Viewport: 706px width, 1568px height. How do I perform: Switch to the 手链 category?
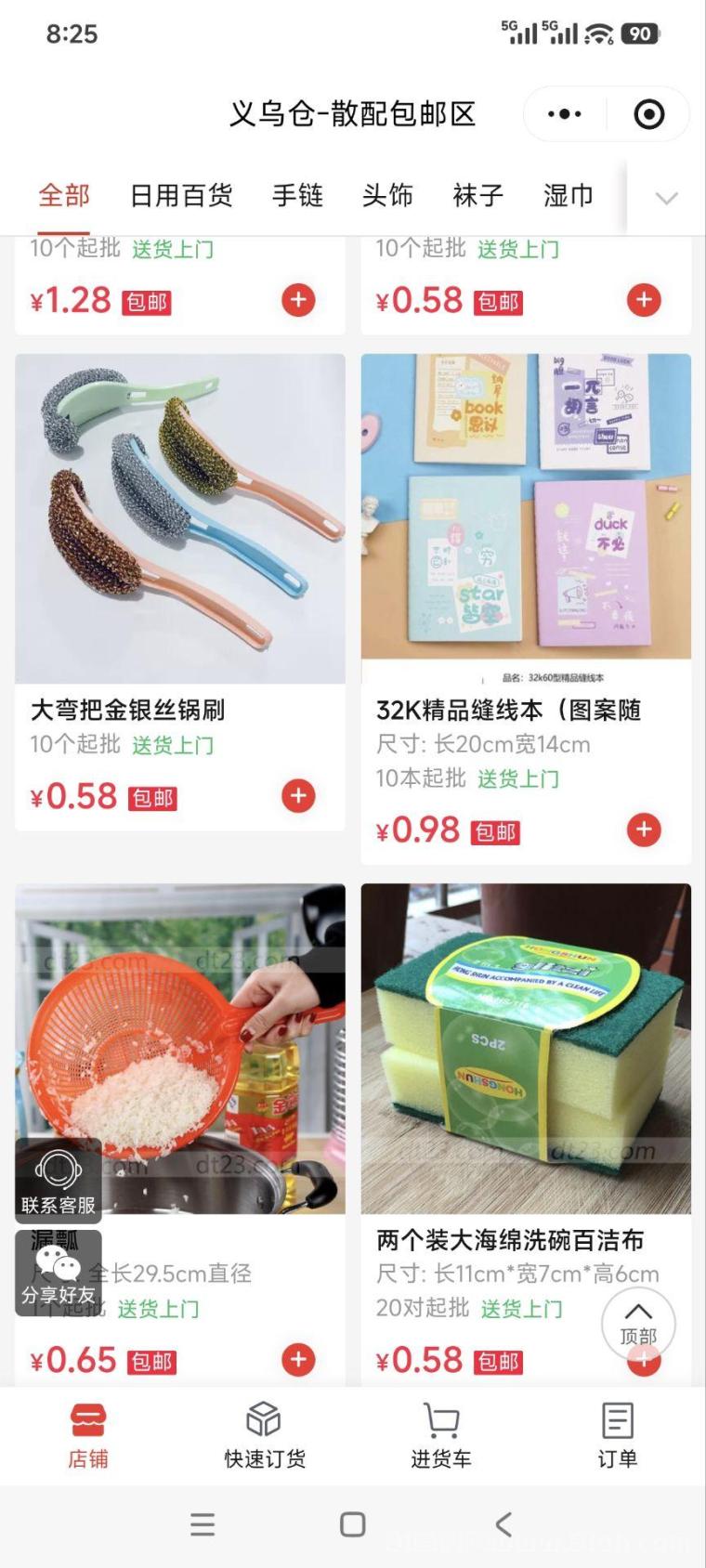tap(297, 196)
